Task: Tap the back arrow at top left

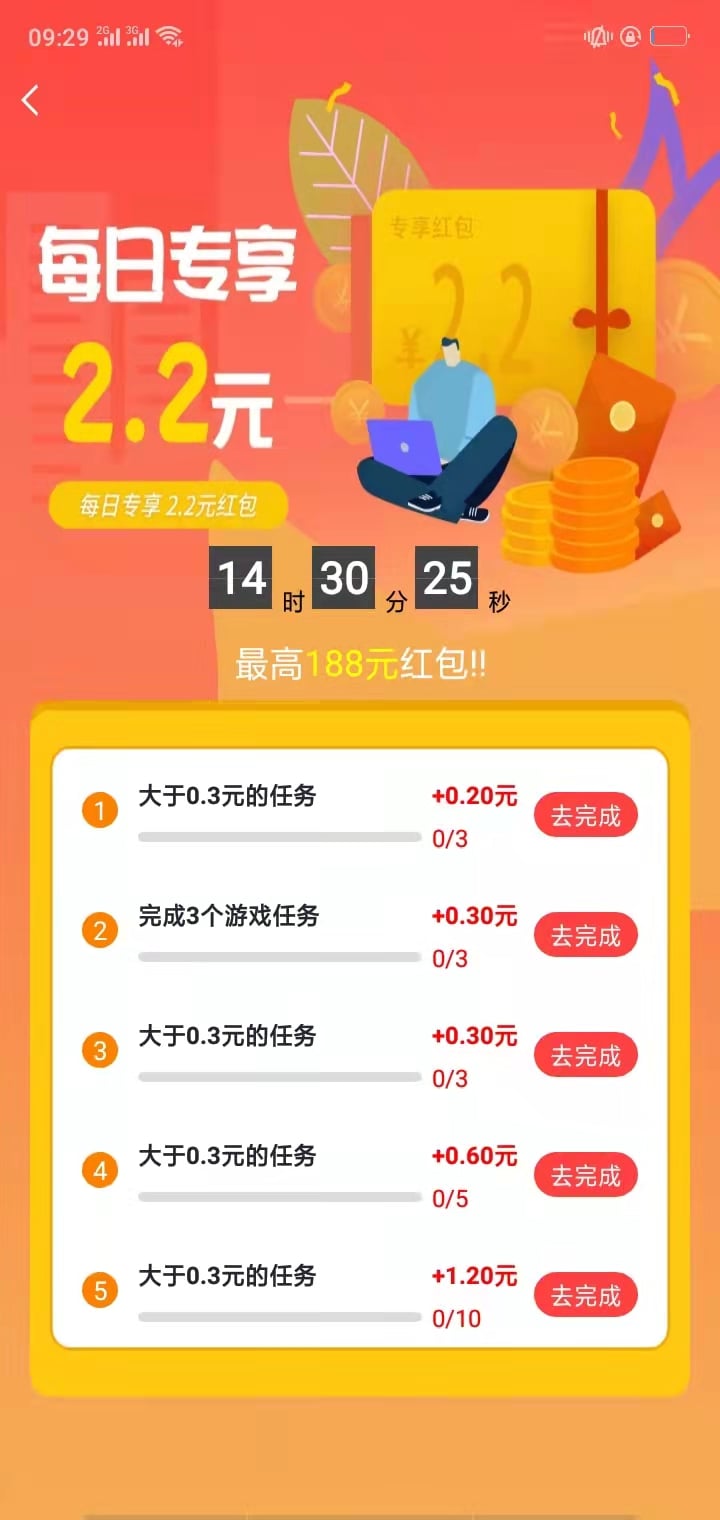Action: point(30,100)
